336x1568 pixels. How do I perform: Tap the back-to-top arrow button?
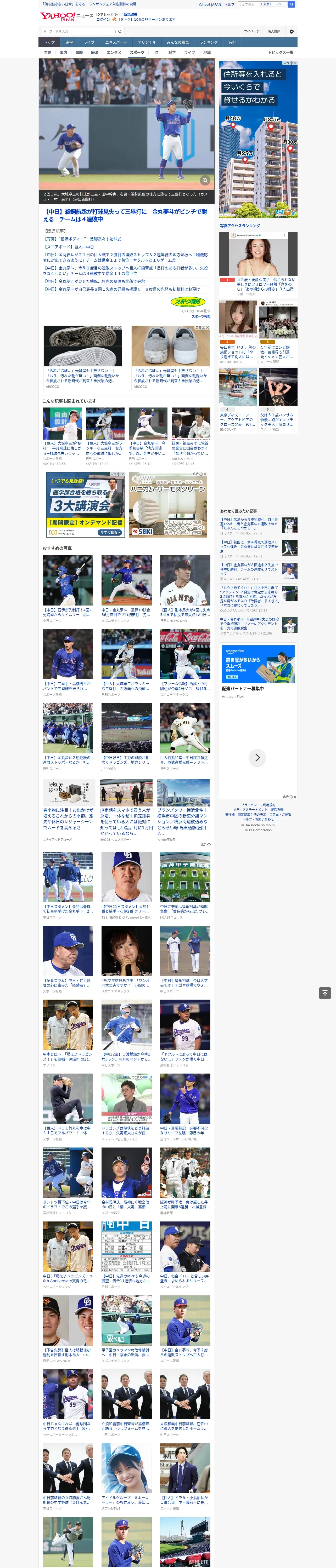[325, 993]
